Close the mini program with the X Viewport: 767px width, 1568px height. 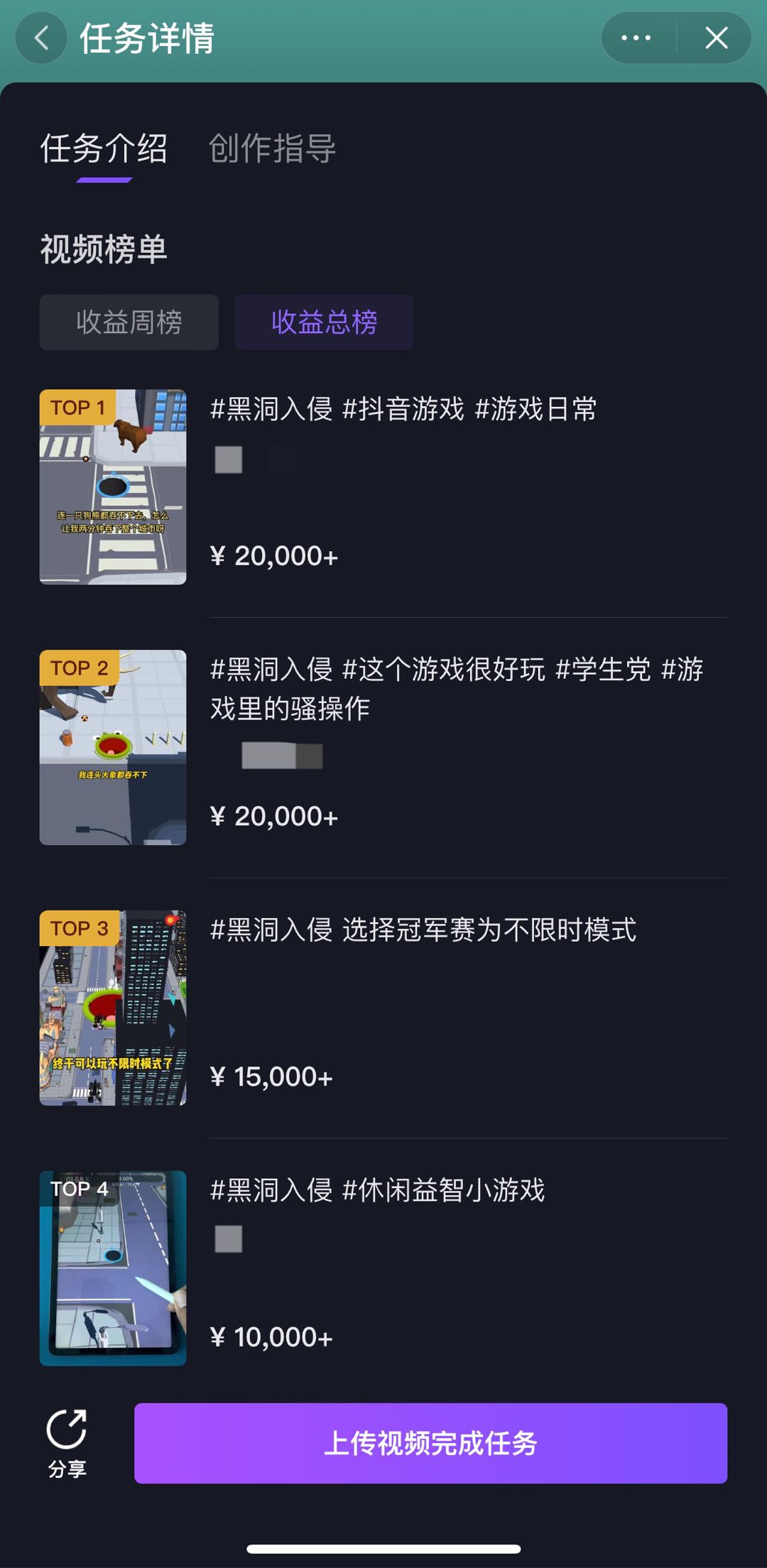(716, 38)
